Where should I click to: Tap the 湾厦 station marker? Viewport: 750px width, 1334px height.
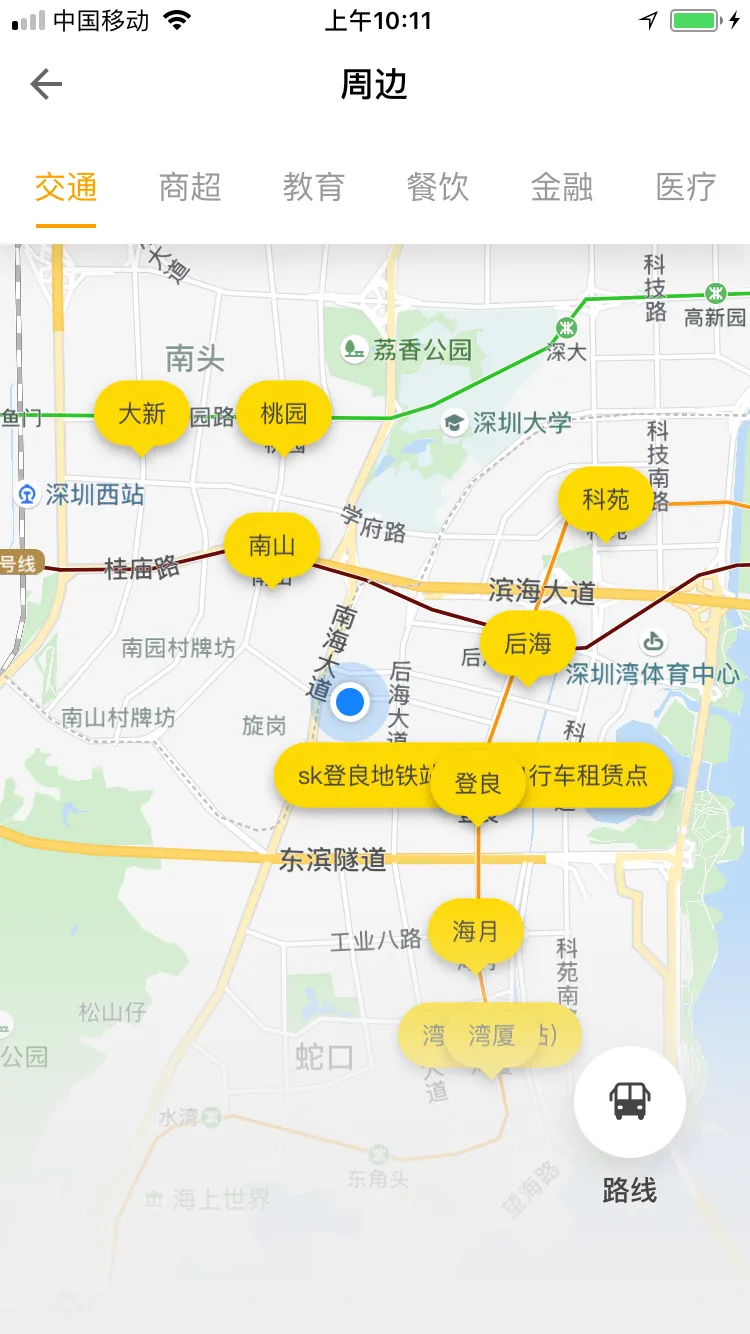point(492,1035)
